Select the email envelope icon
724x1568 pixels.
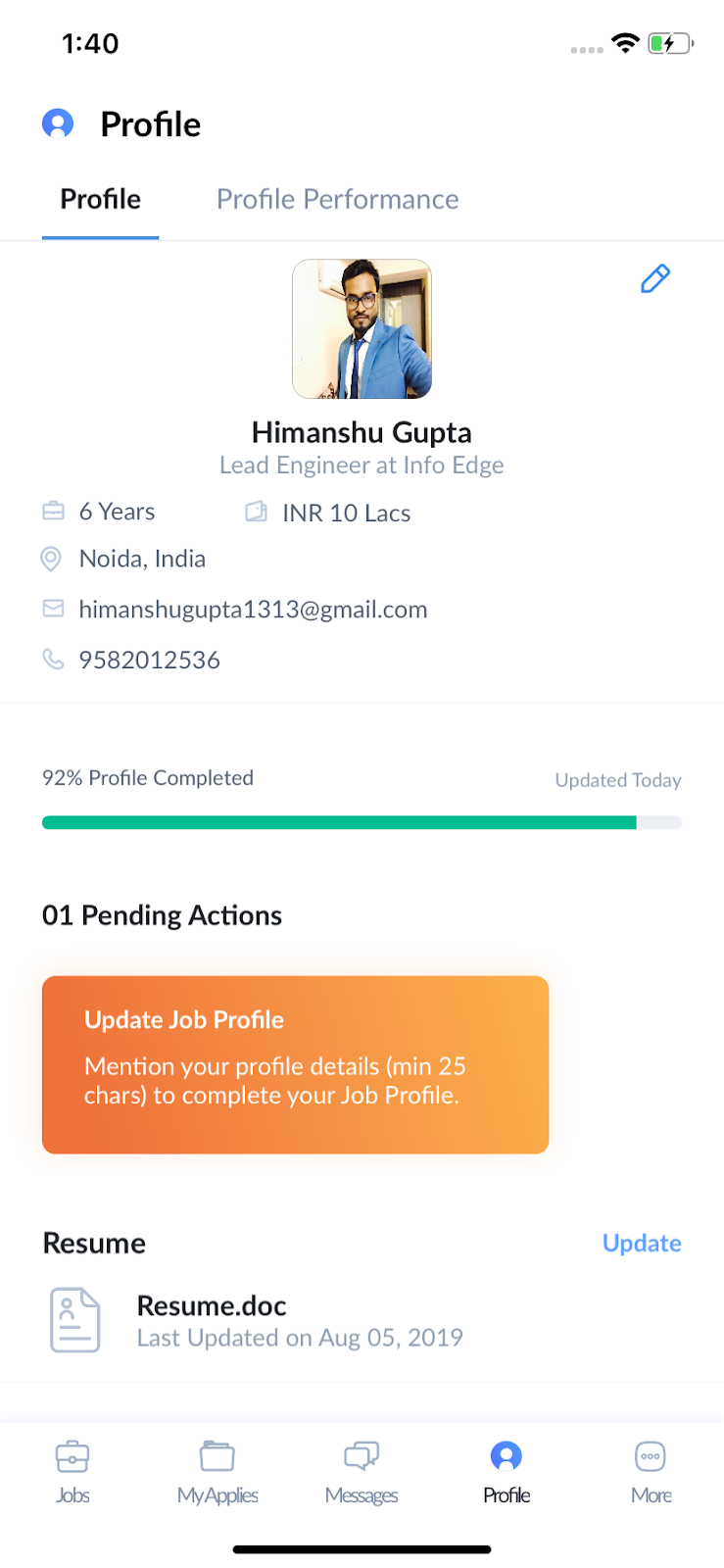pos(53,609)
